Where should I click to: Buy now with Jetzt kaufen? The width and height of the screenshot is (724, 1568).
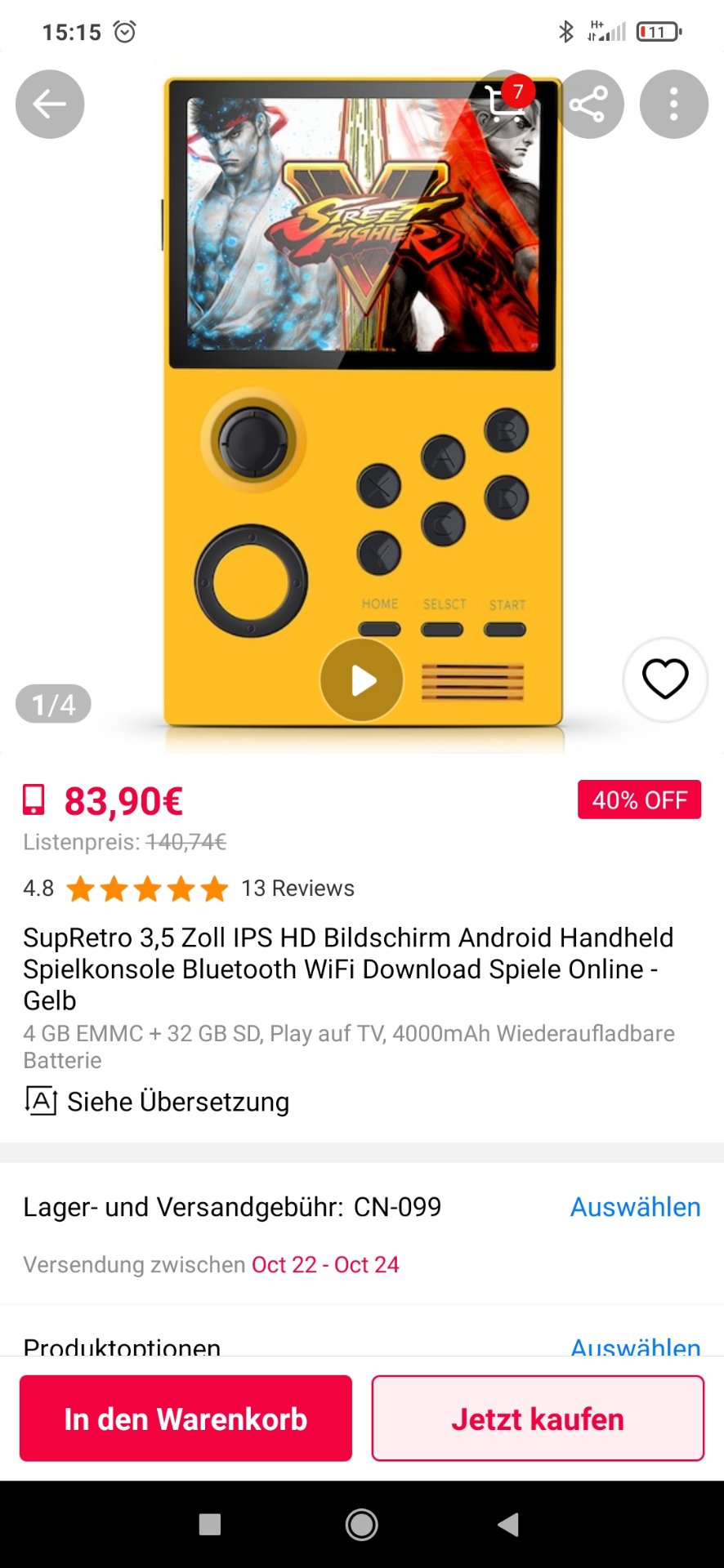point(538,1419)
